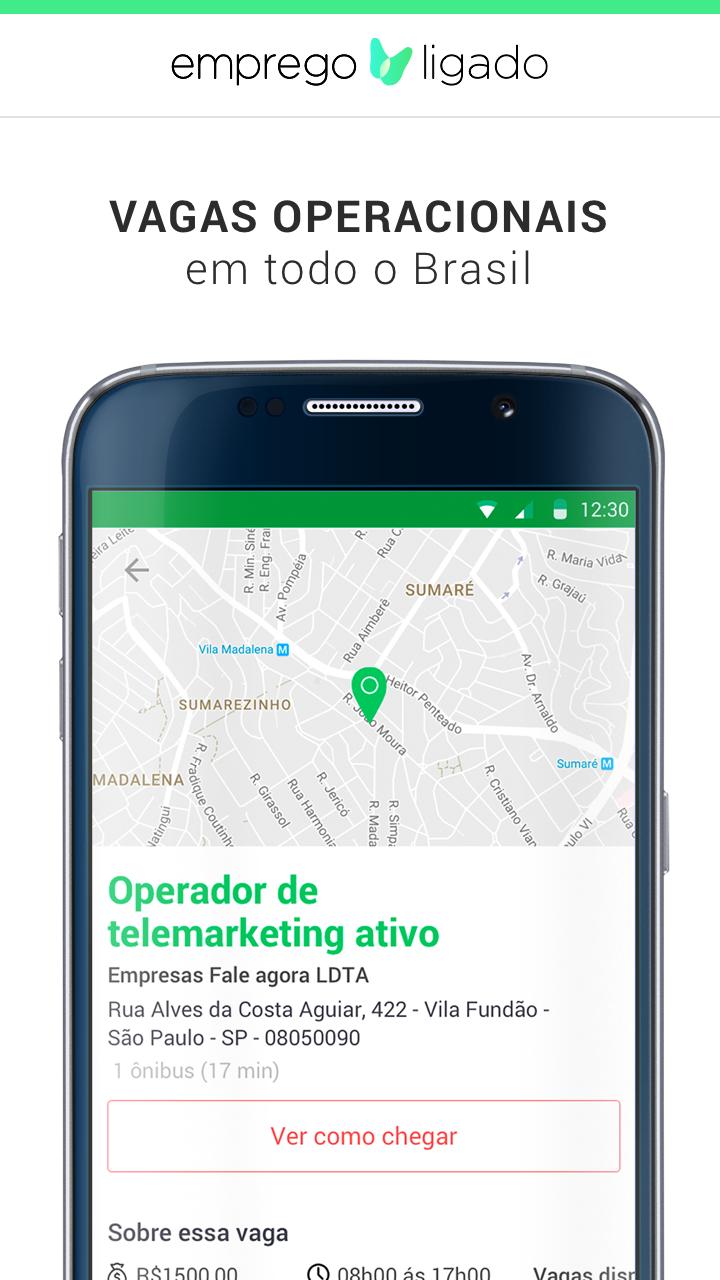Expand the Sobre essa vaga section
The image size is (720, 1280).
coord(196,1234)
